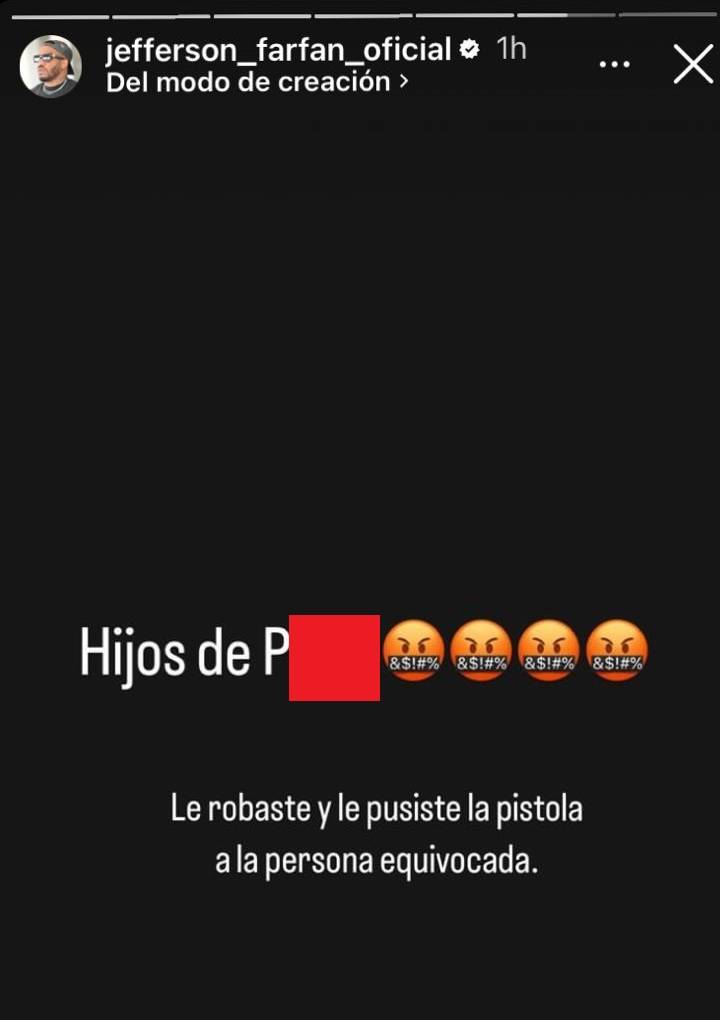Select the last angry cursing emoji
This screenshot has height=1020, width=720.
click(x=615, y=651)
